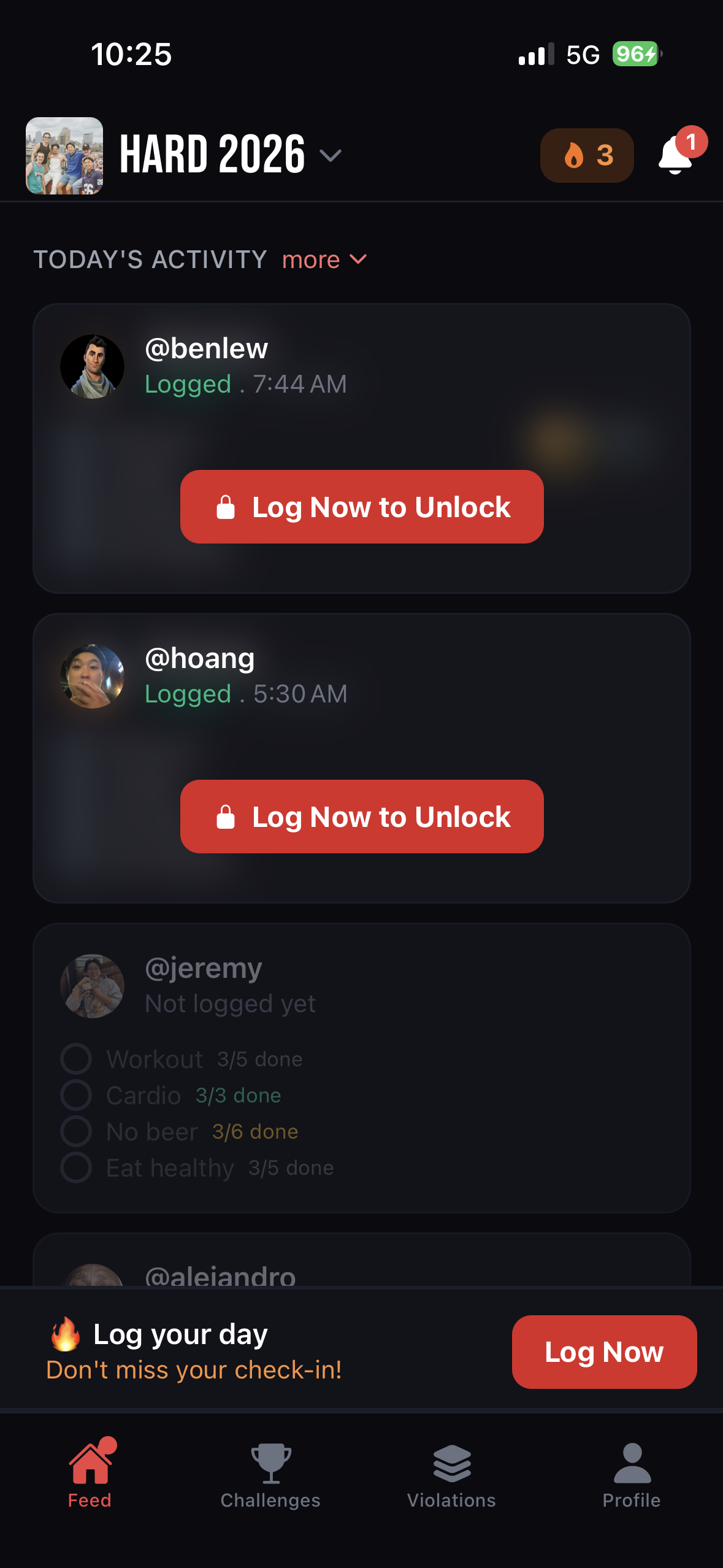Screen dimensions: 723x1568
Task: Open @jeremy's activity card
Action: pyautogui.click(x=362, y=1067)
